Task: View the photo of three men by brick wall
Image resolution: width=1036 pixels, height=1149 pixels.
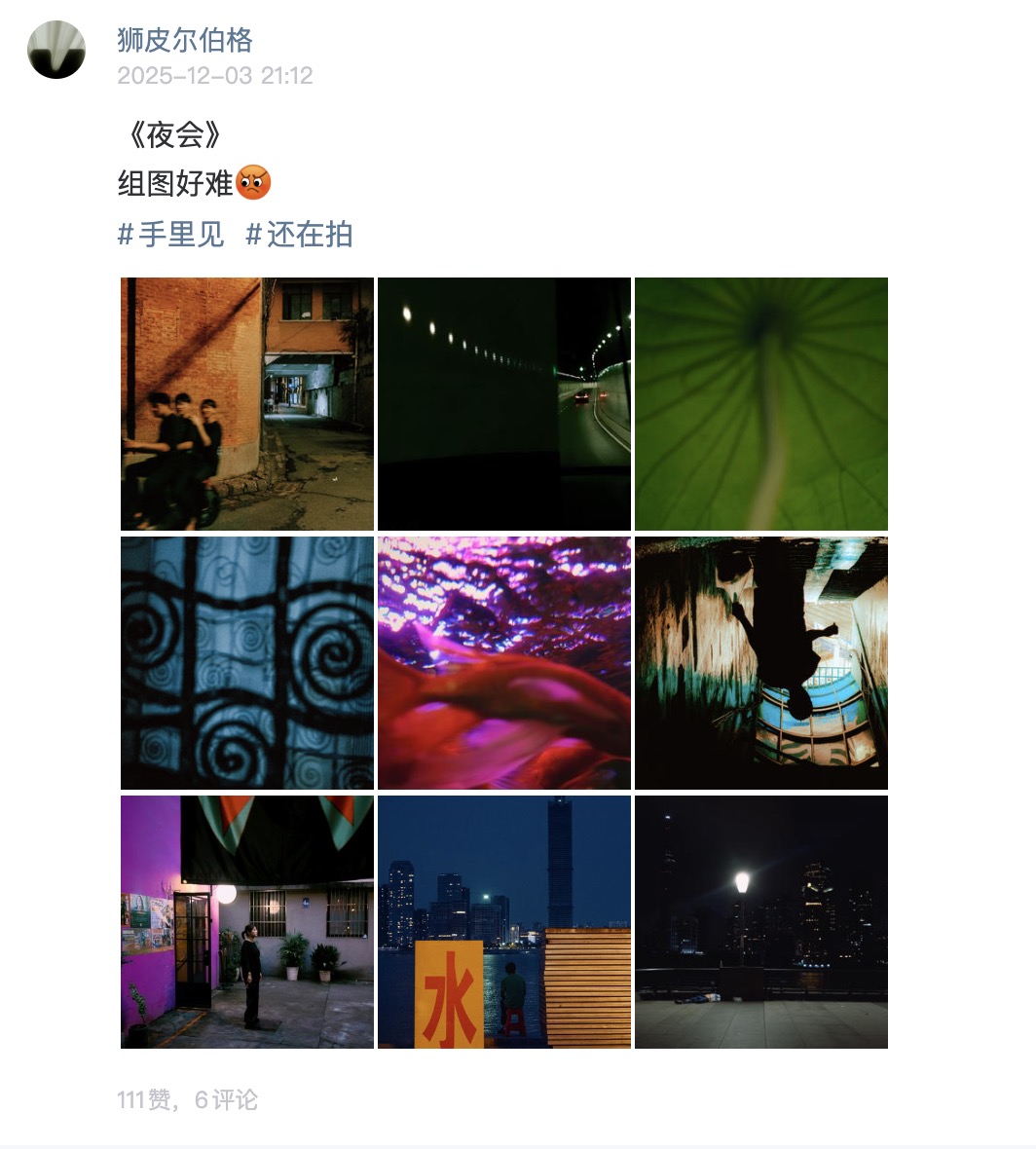Action: [x=247, y=404]
